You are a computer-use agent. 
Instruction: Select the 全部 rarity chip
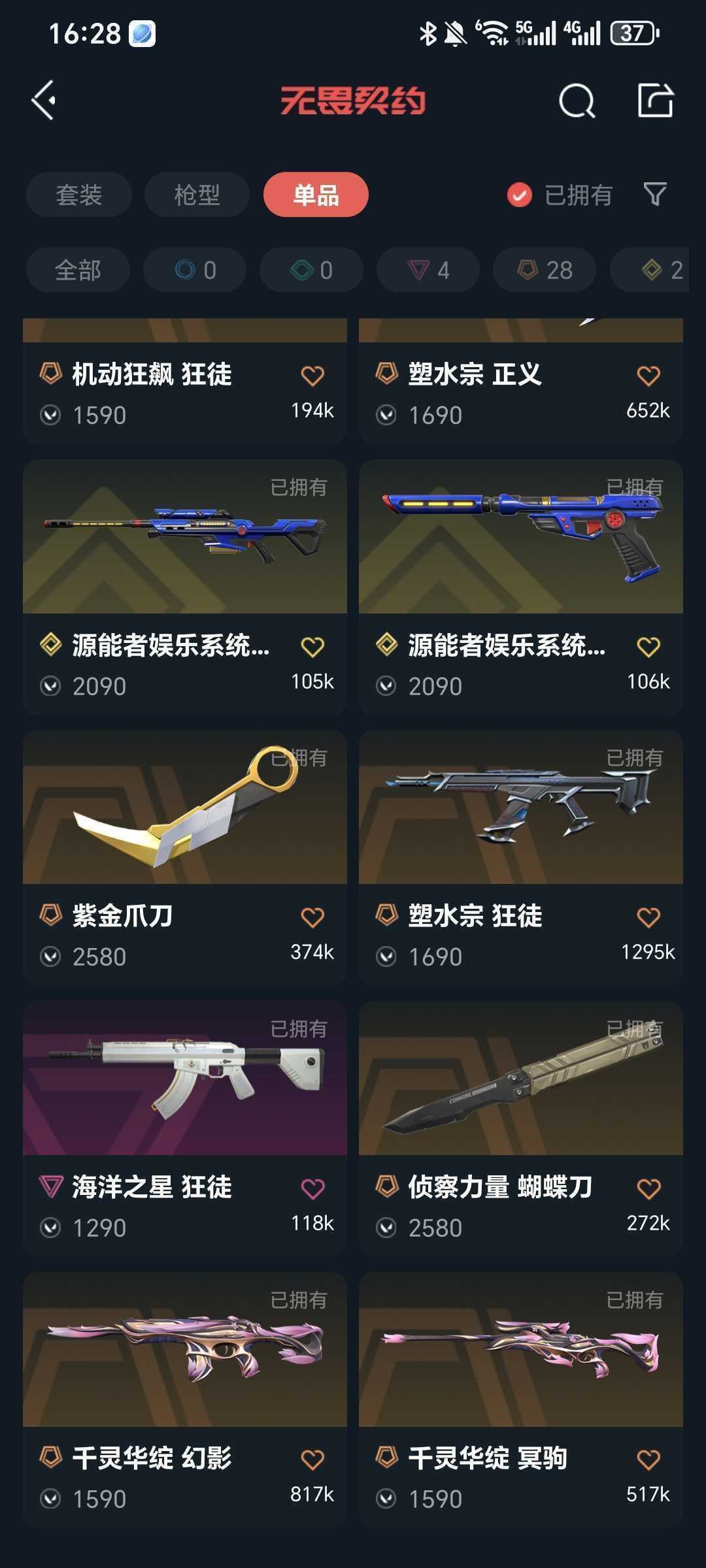[78, 270]
